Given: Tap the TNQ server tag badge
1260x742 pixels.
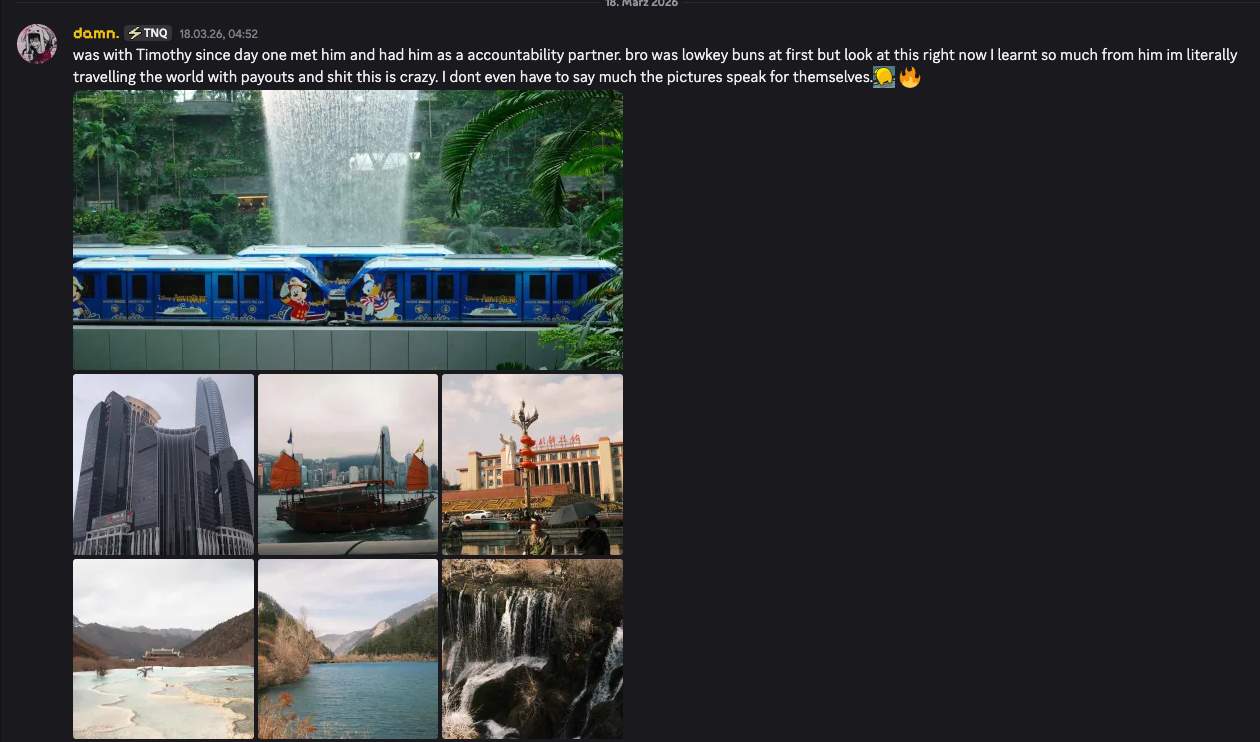Looking at the screenshot, I should point(148,33).
